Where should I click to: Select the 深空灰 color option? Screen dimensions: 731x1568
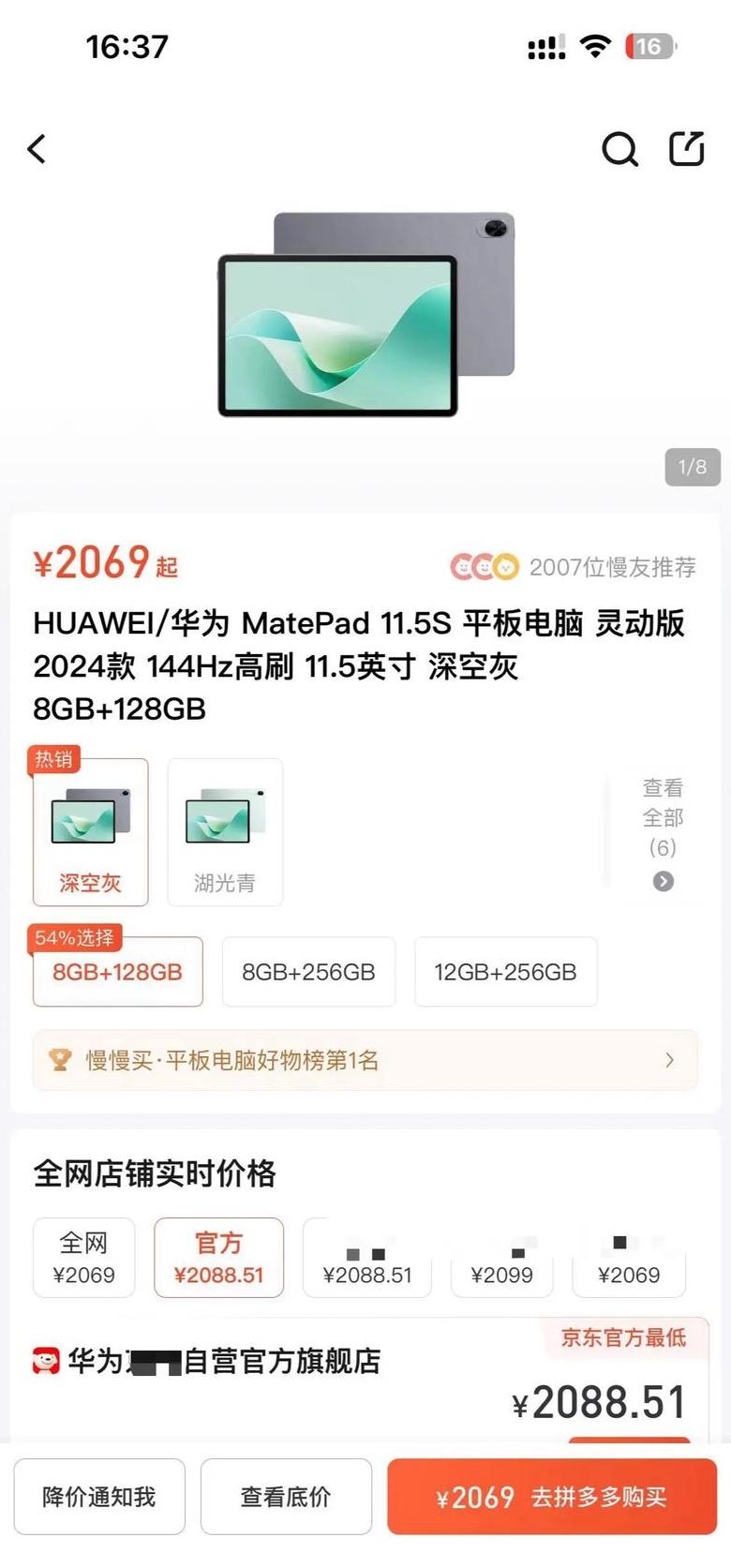pos(91,832)
